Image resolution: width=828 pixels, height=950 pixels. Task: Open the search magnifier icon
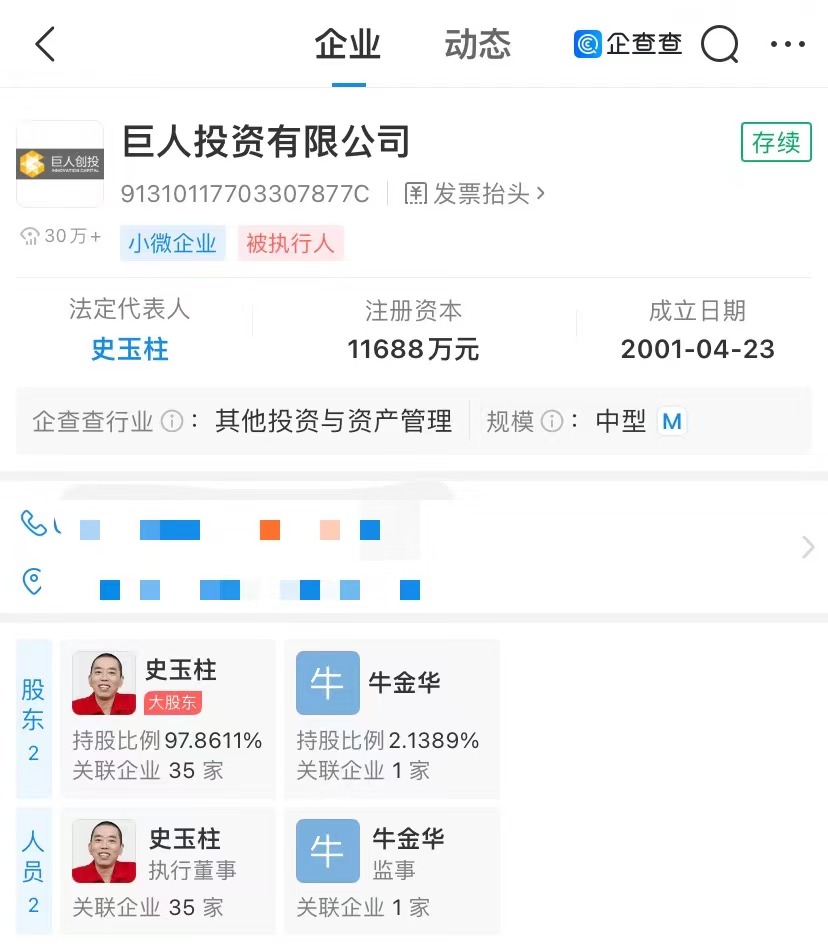pyautogui.click(x=719, y=45)
